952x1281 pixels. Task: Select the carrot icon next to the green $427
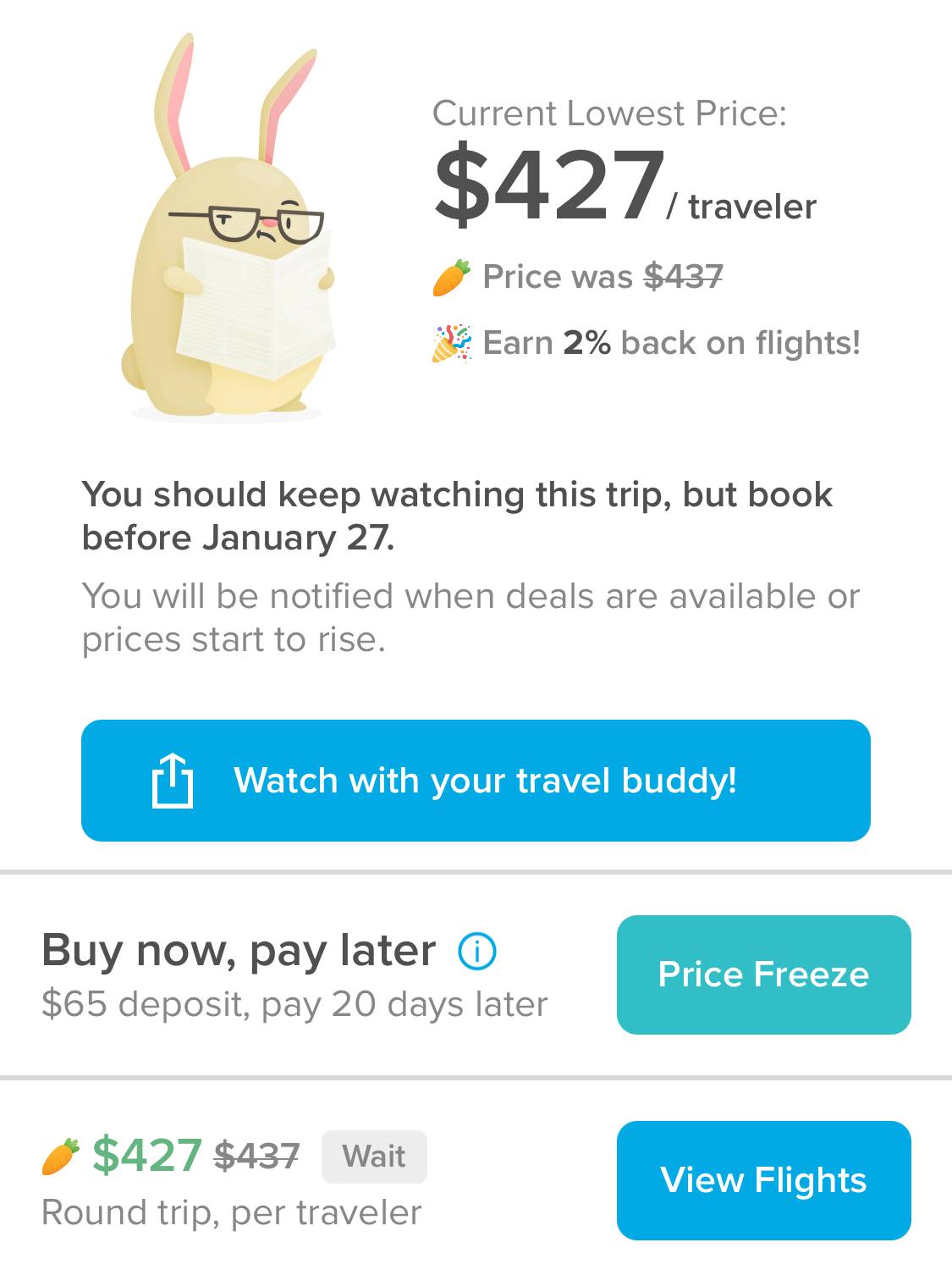pyautogui.click(x=58, y=1155)
